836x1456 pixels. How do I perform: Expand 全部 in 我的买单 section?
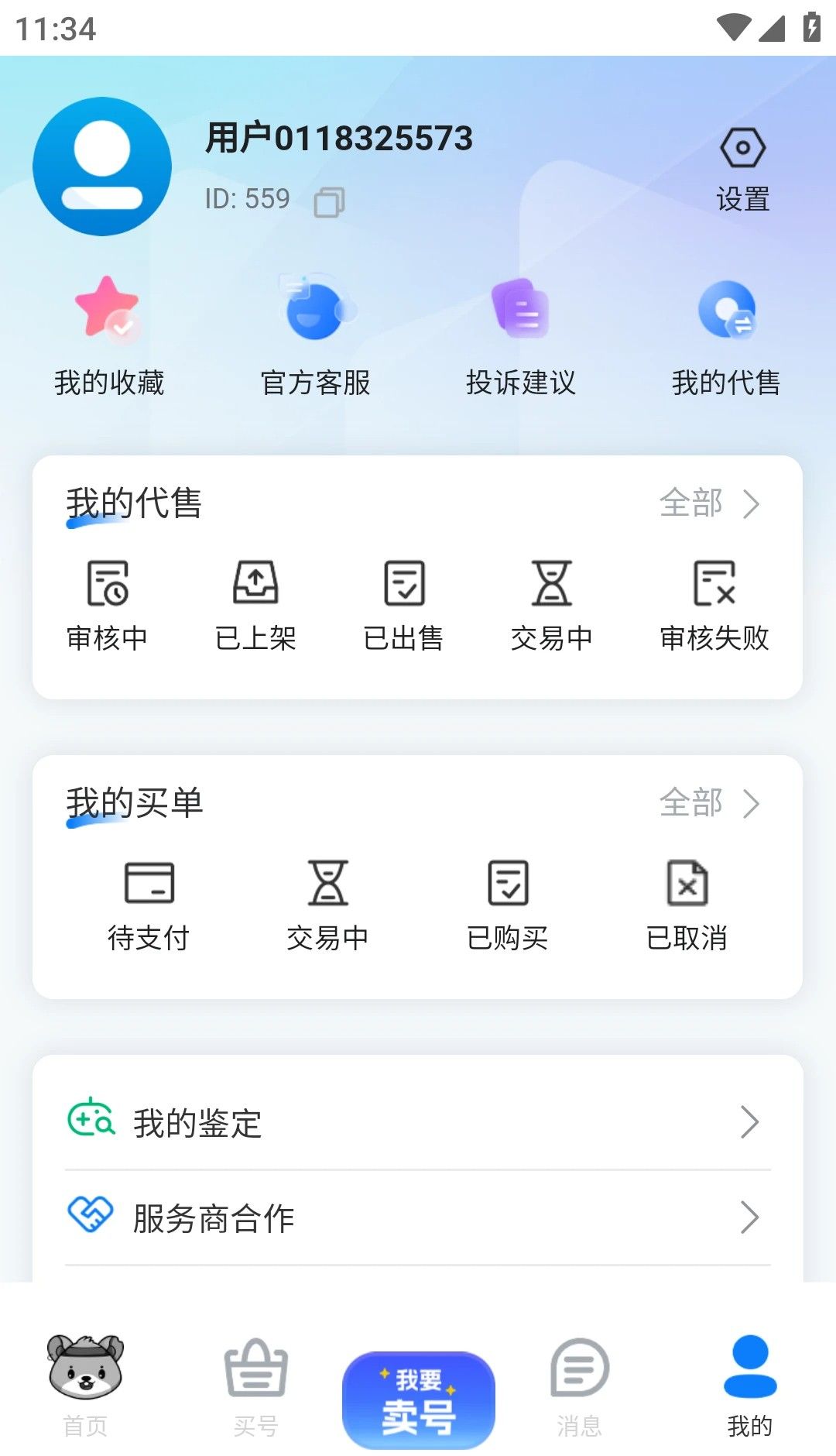[x=709, y=804]
